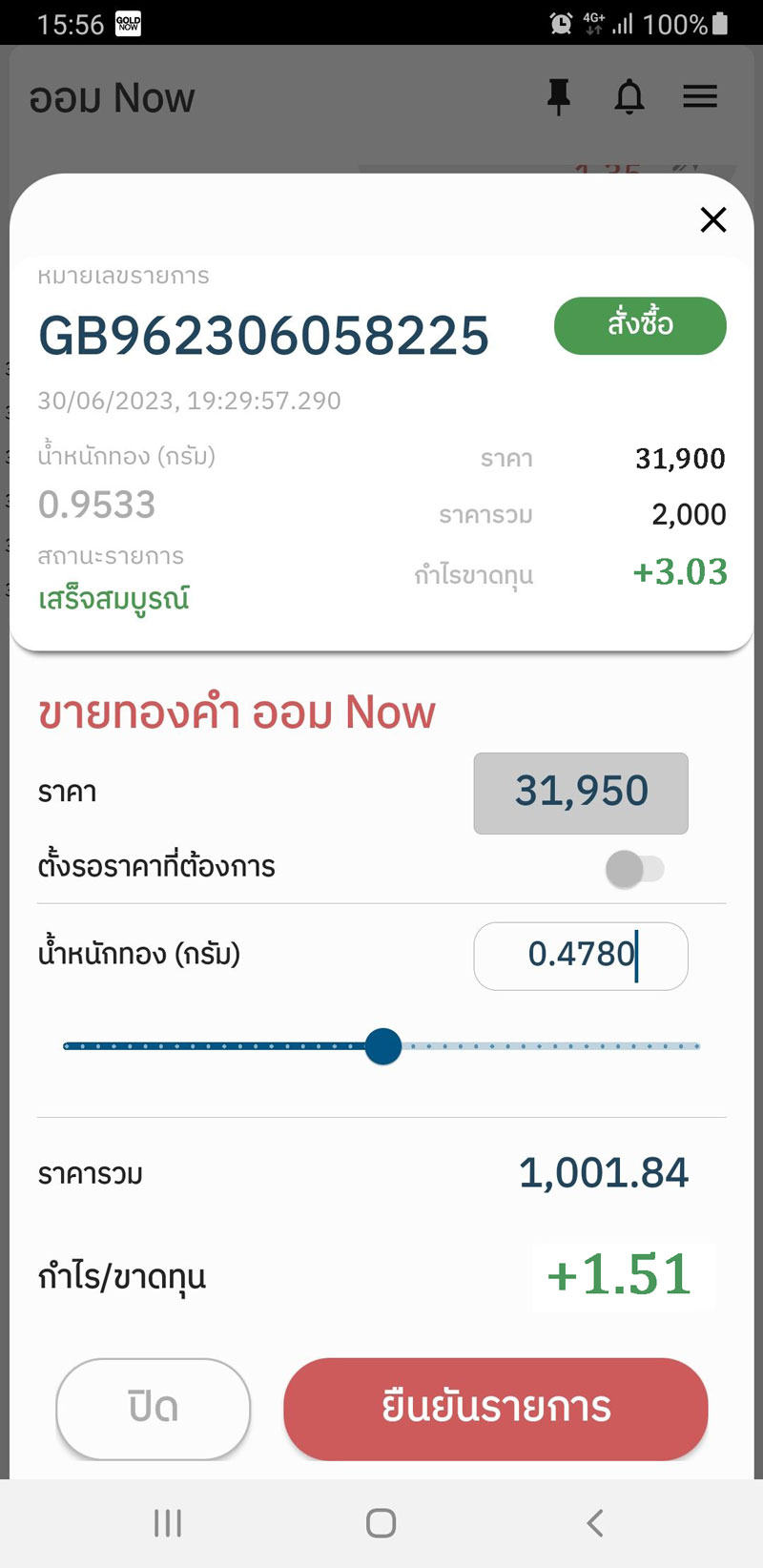Tap the ปิด close button
763x1568 pixels.
coord(153,1408)
